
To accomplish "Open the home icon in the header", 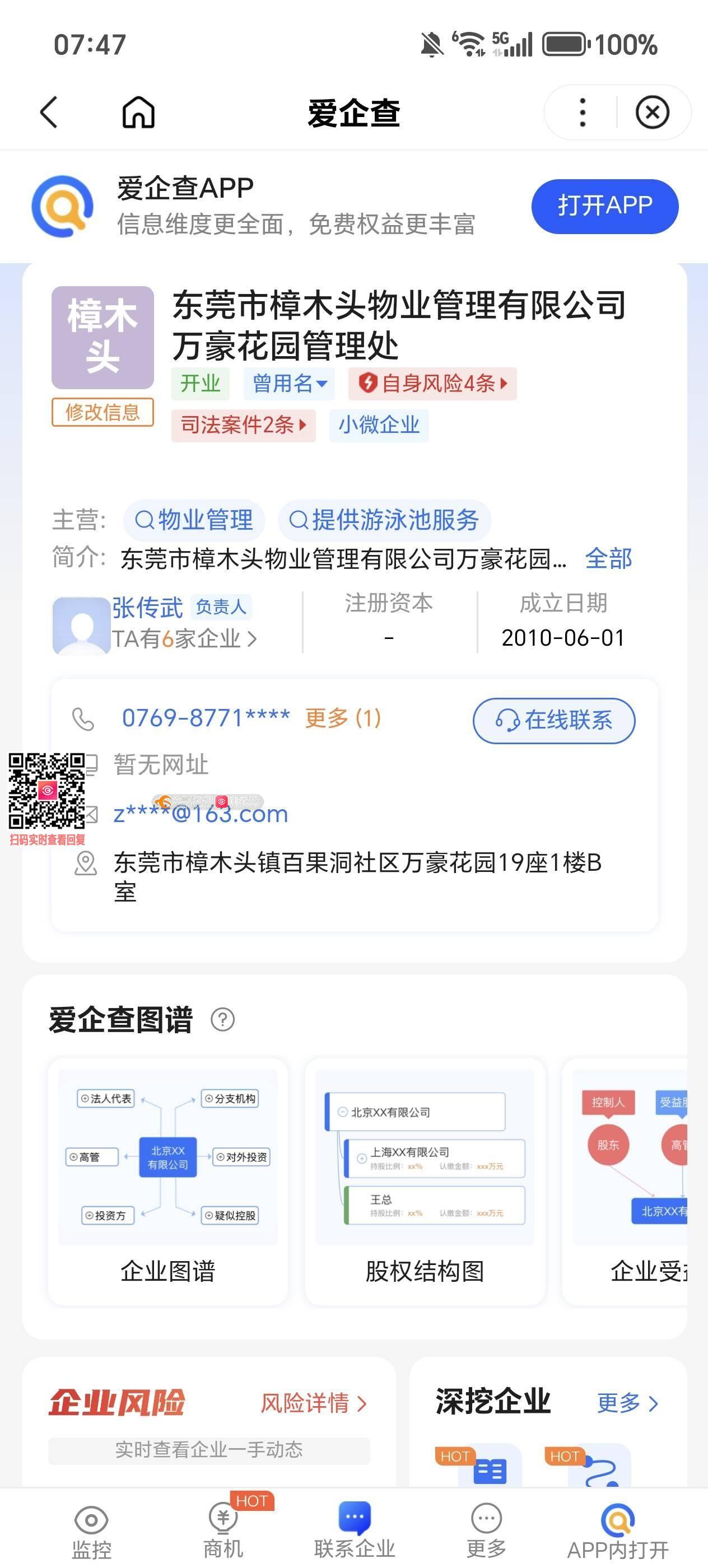I will 138,113.
